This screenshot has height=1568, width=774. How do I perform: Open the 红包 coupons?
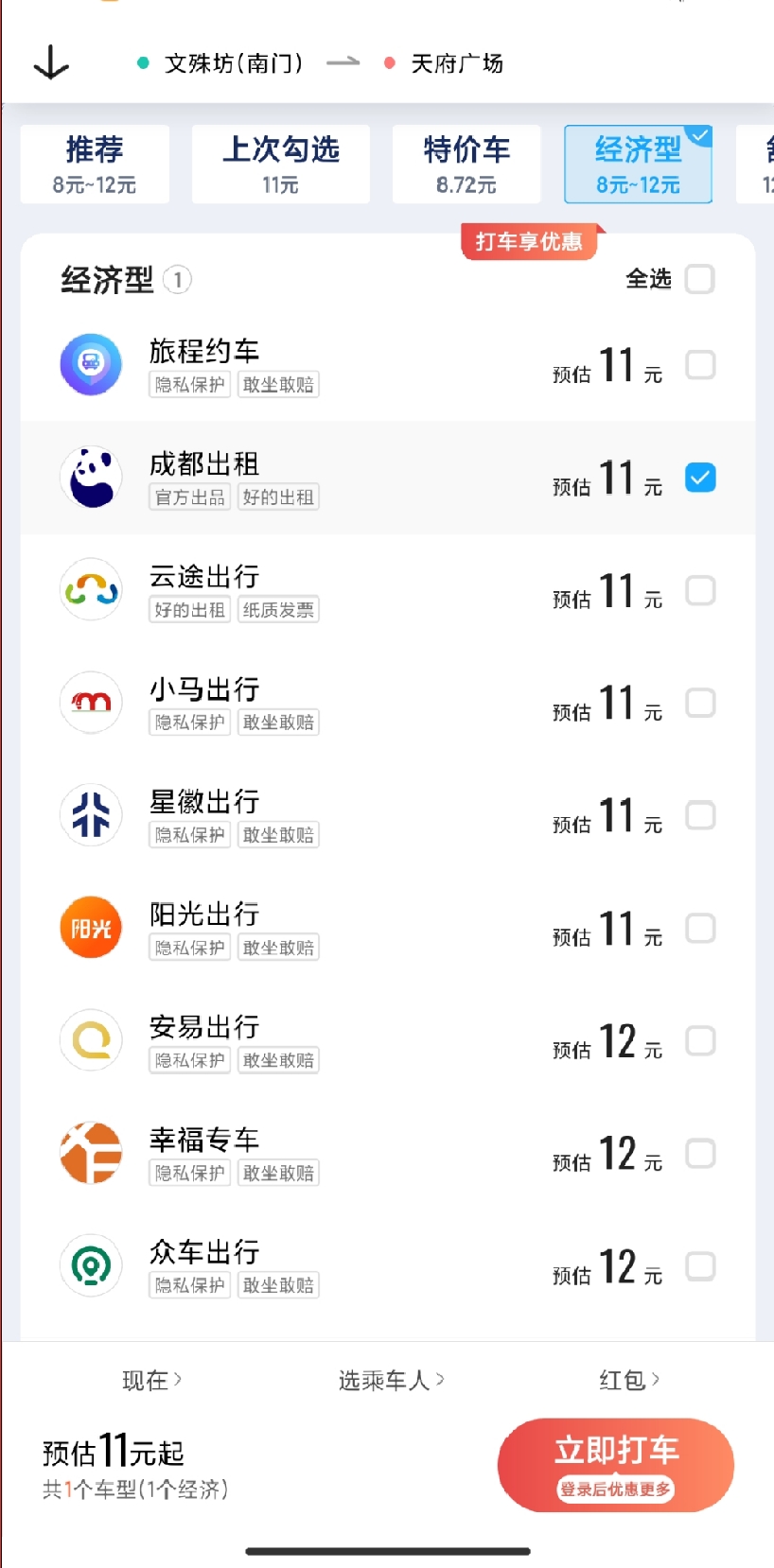pyautogui.click(x=629, y=1381)
